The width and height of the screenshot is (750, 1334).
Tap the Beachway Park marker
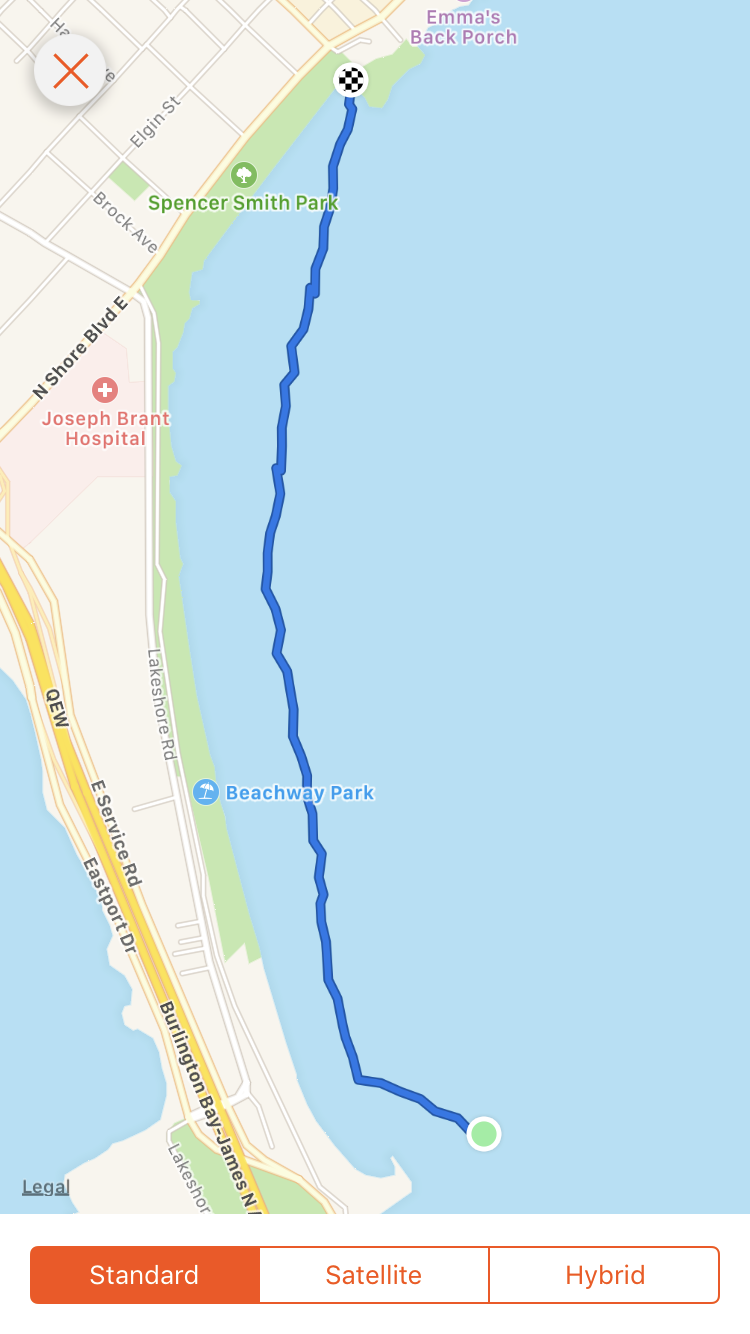tap(206, 792)
